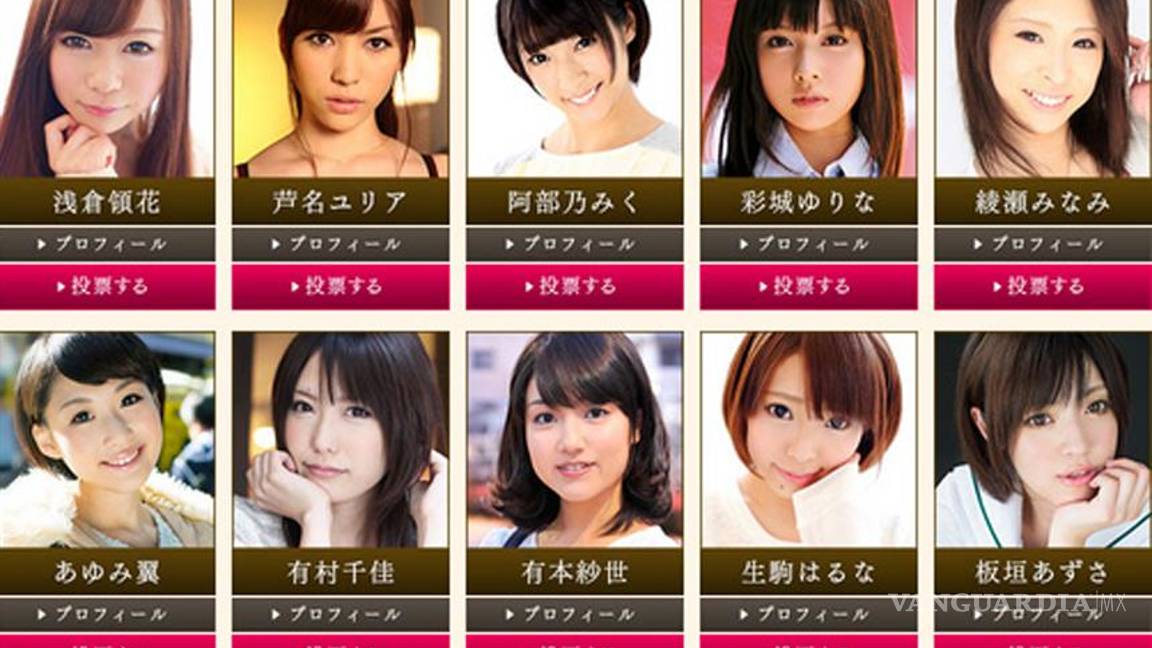View profile for 板垣あずさ
Viewport: 1152px width, 648px height.
click(x=1042, y=614)
